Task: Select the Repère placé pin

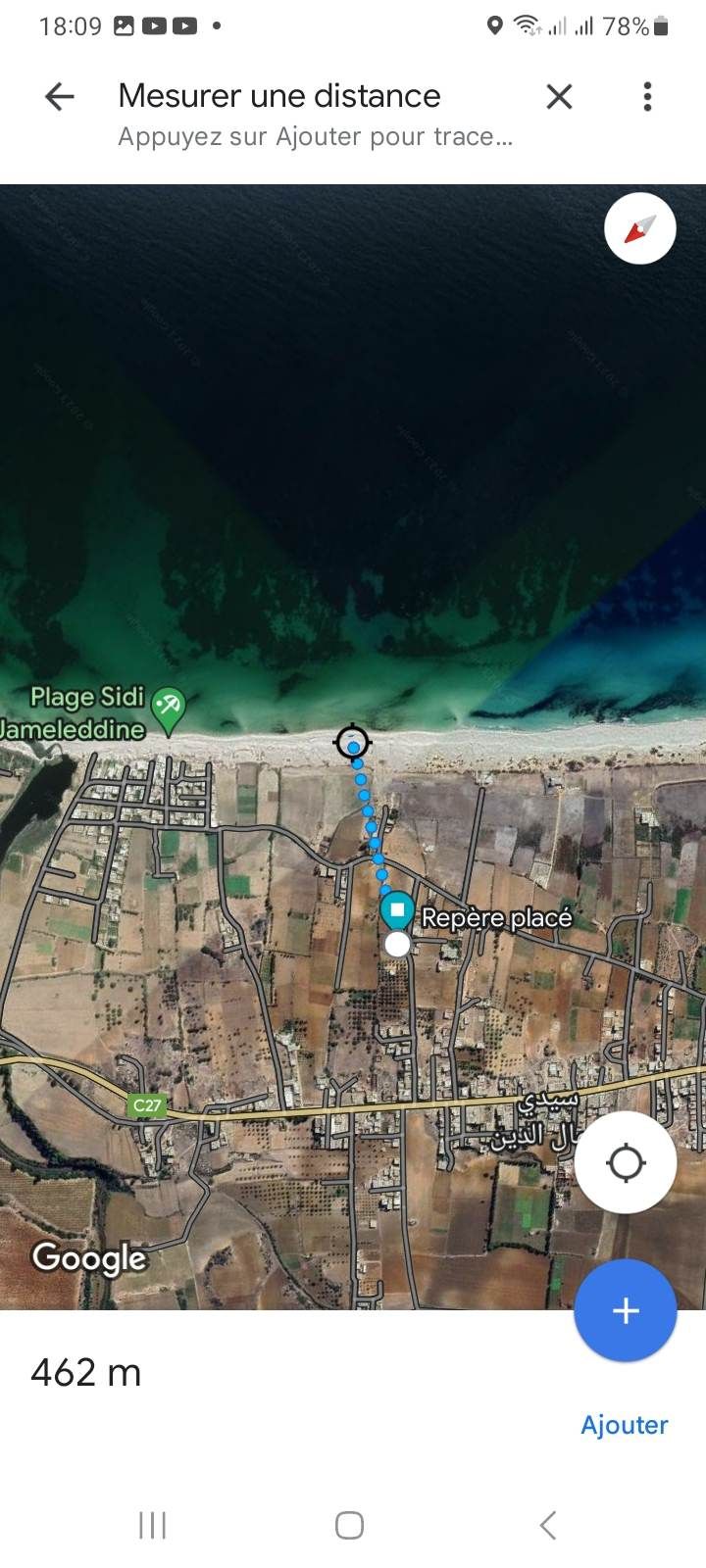Action: point(397,910)
